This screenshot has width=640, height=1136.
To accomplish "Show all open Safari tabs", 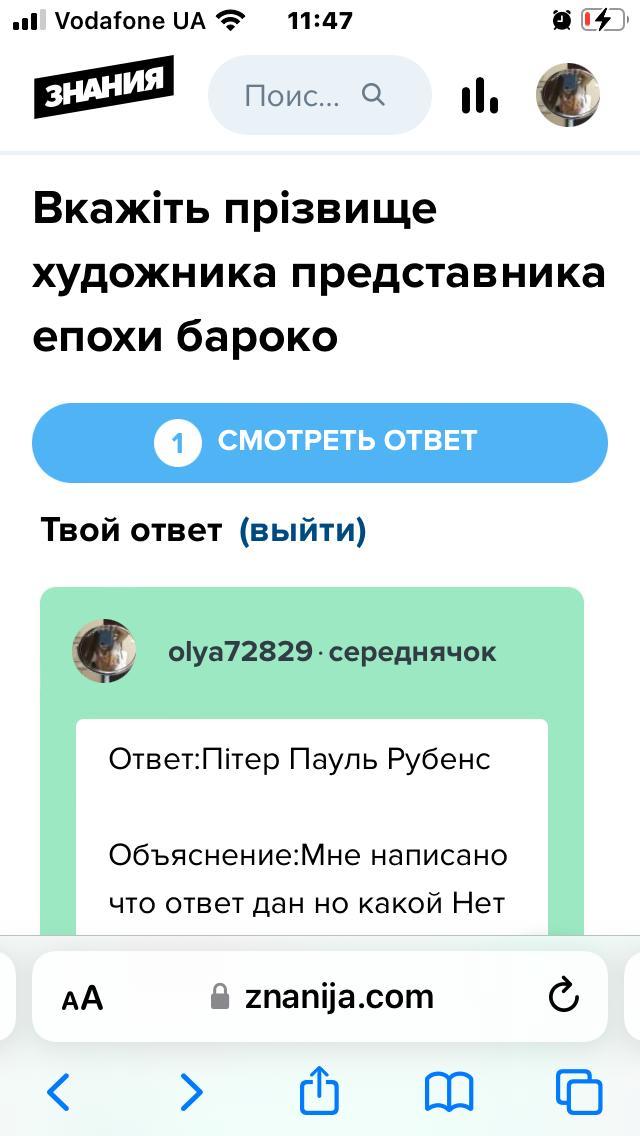I will [x=579, y=1092].
